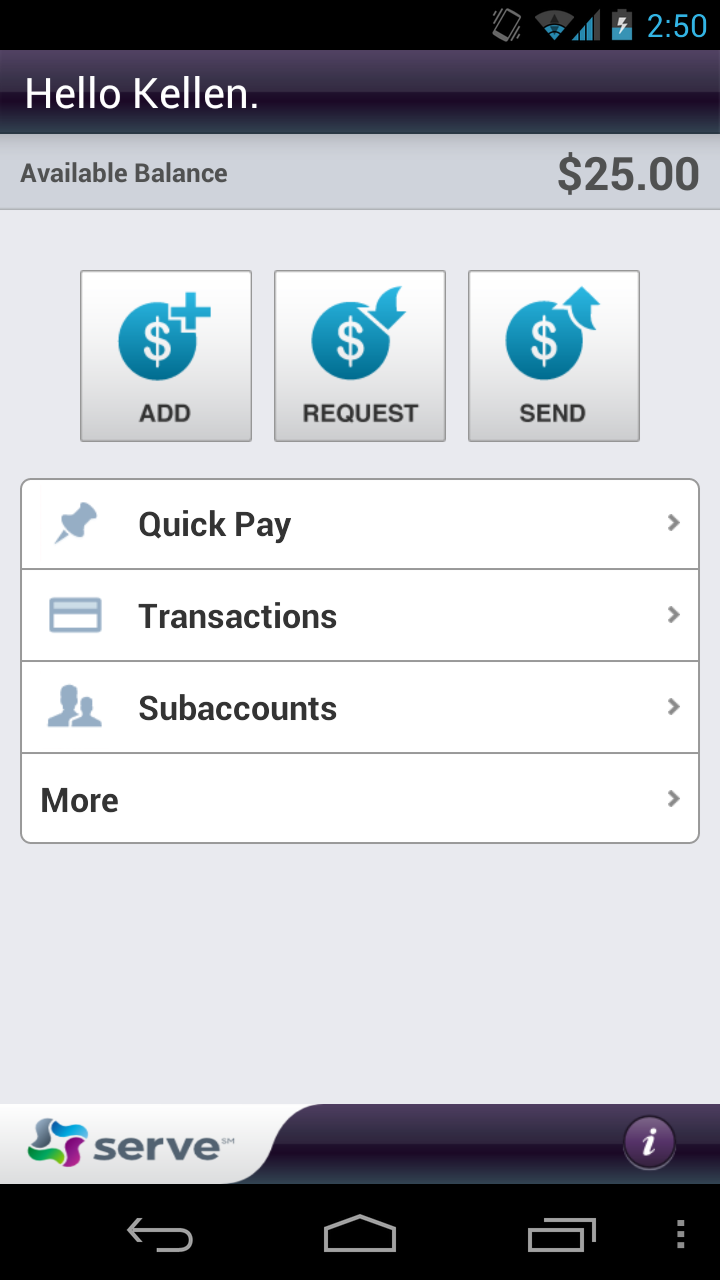Image resolution: width=720 pixels, height=1280 pixels.
Task: Tap the ADD money button
Action: (x=166, y=356)
